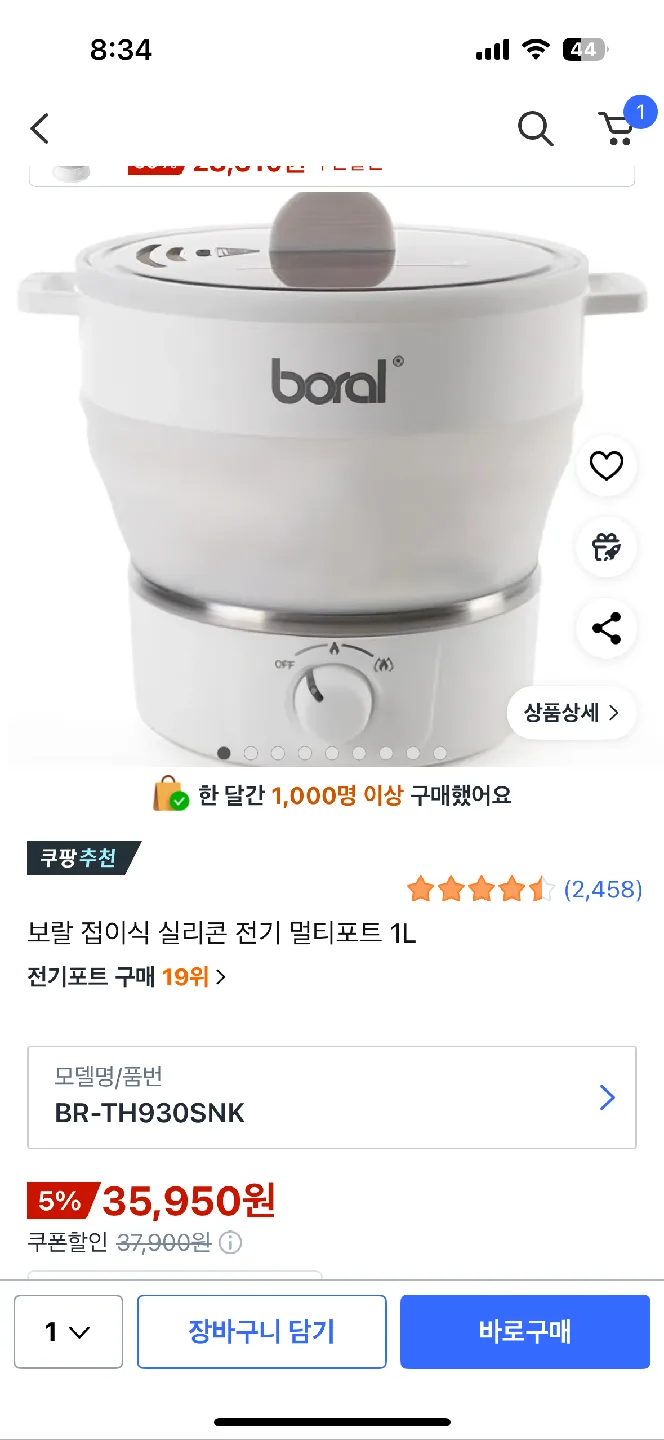The image size is (664, 1440).
Task: Tap the info icon beside 쿠폰할인
Action: [231, 1243]
